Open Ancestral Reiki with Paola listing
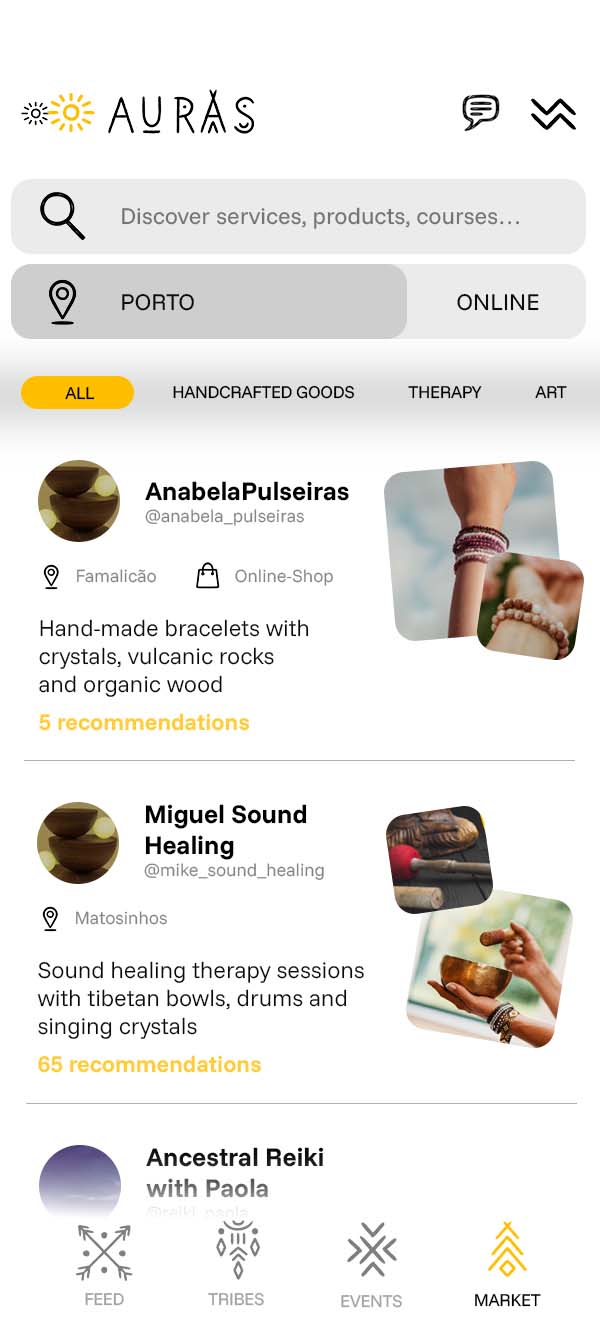The height and width of the screenshot is (1320, 600). point(235,1172)
